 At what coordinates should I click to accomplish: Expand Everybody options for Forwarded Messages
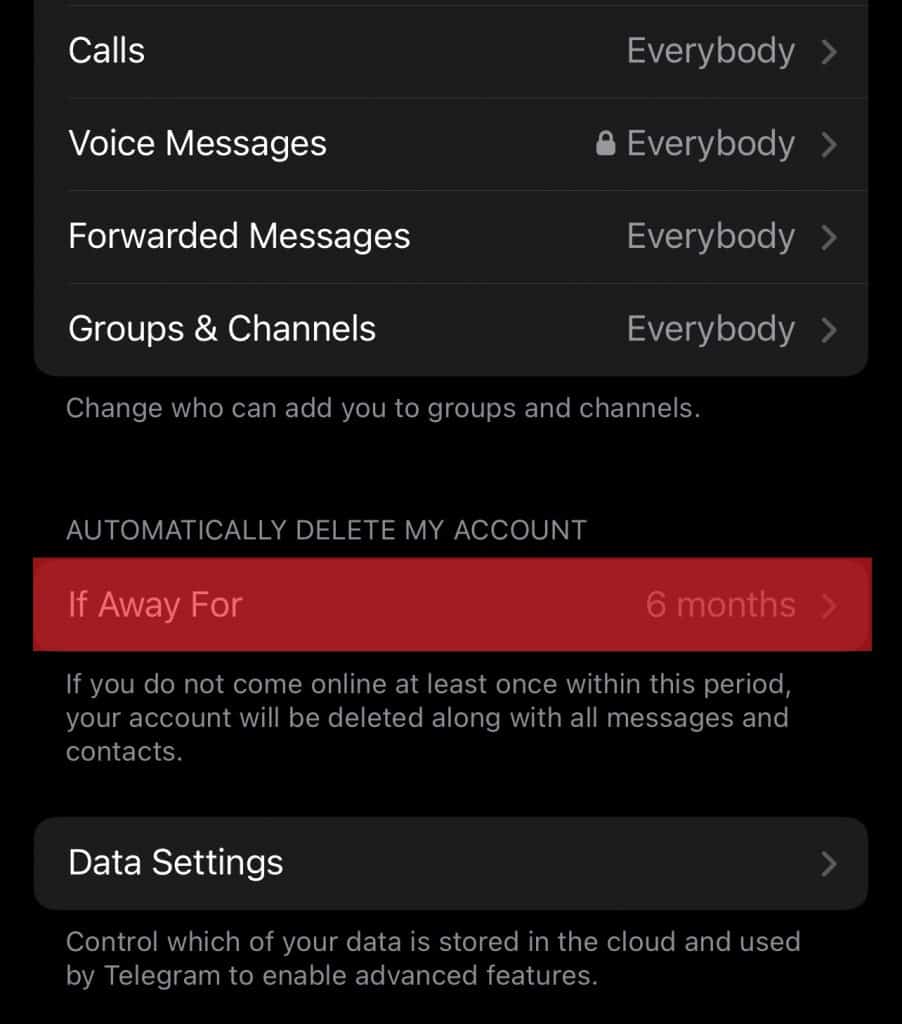pos(710,236)
